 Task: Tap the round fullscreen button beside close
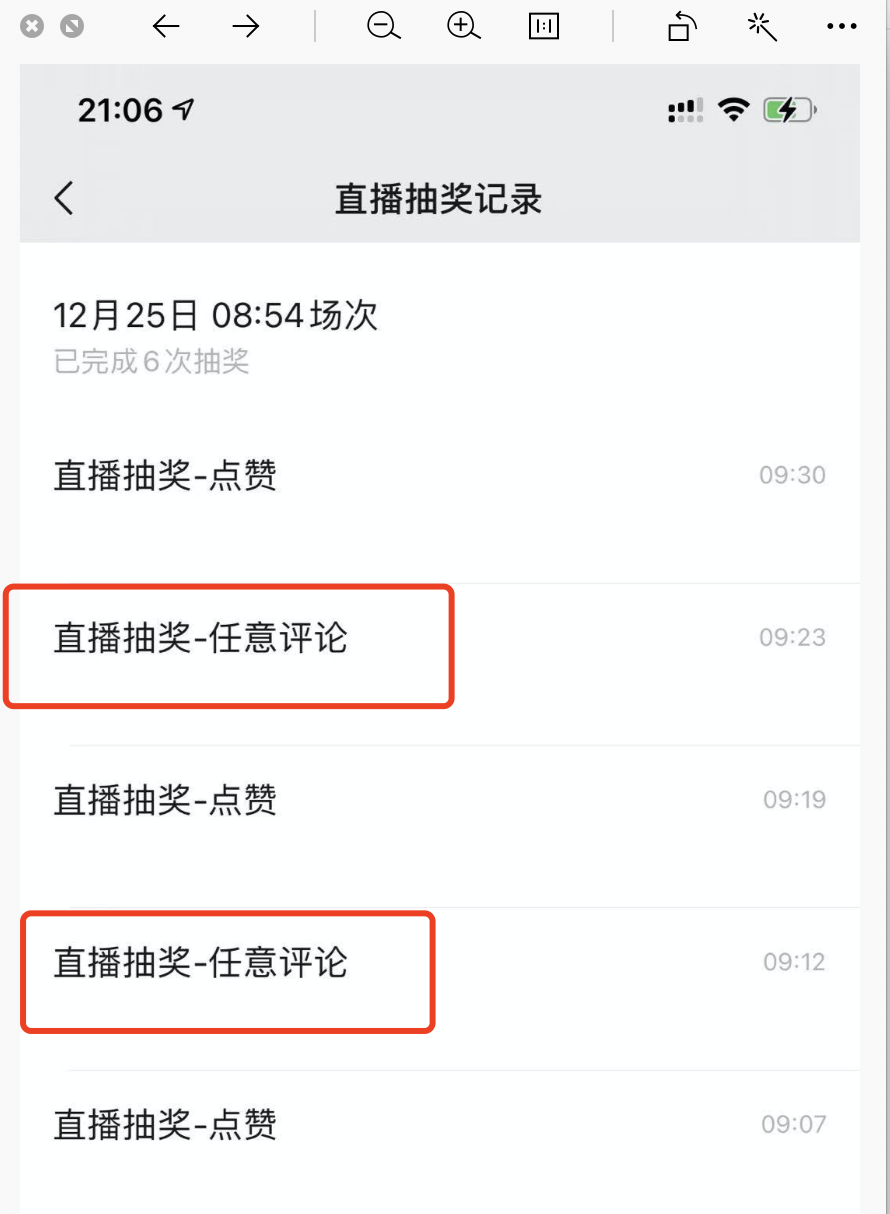click(x=72, y=27)
